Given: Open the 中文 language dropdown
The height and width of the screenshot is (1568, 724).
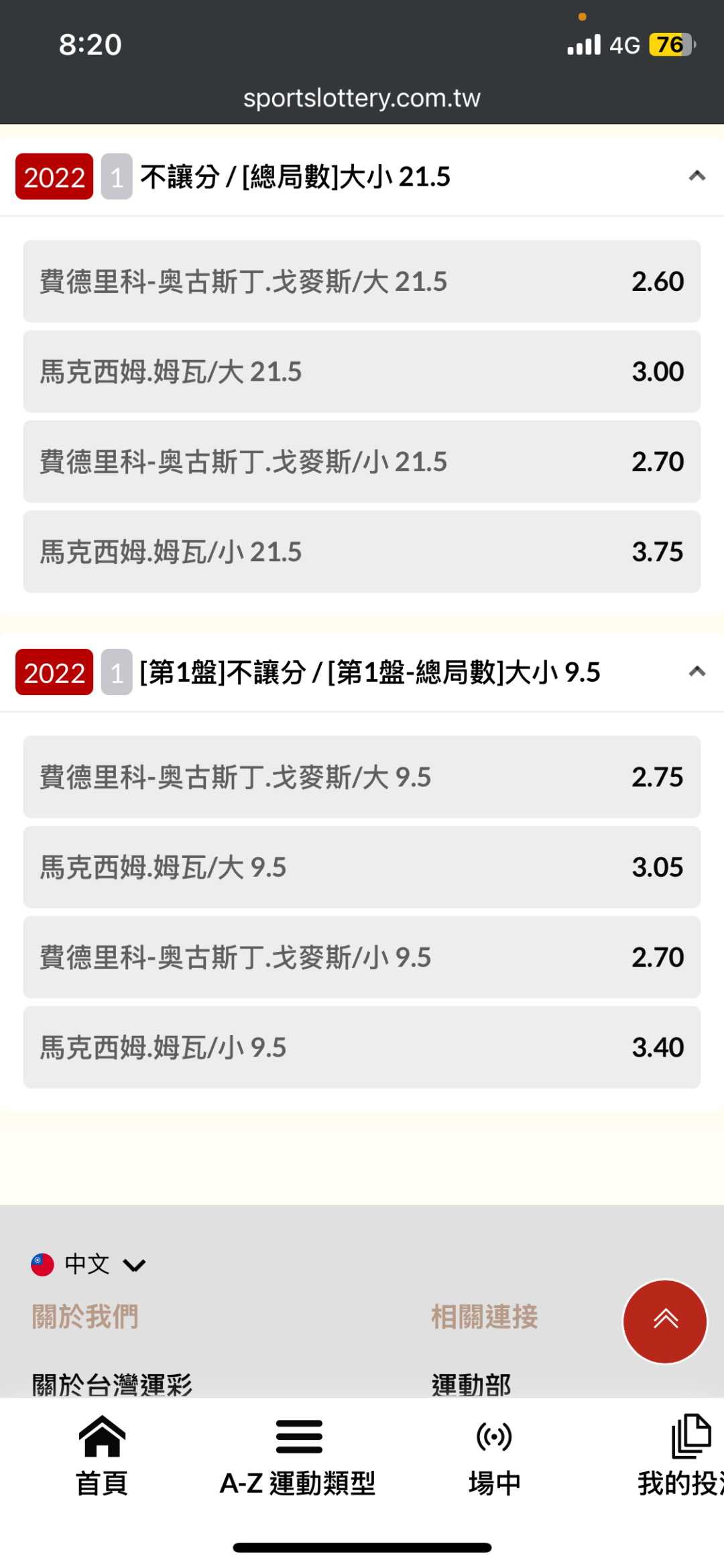Looking at the screenshot, I should [x=88, y=1264].
